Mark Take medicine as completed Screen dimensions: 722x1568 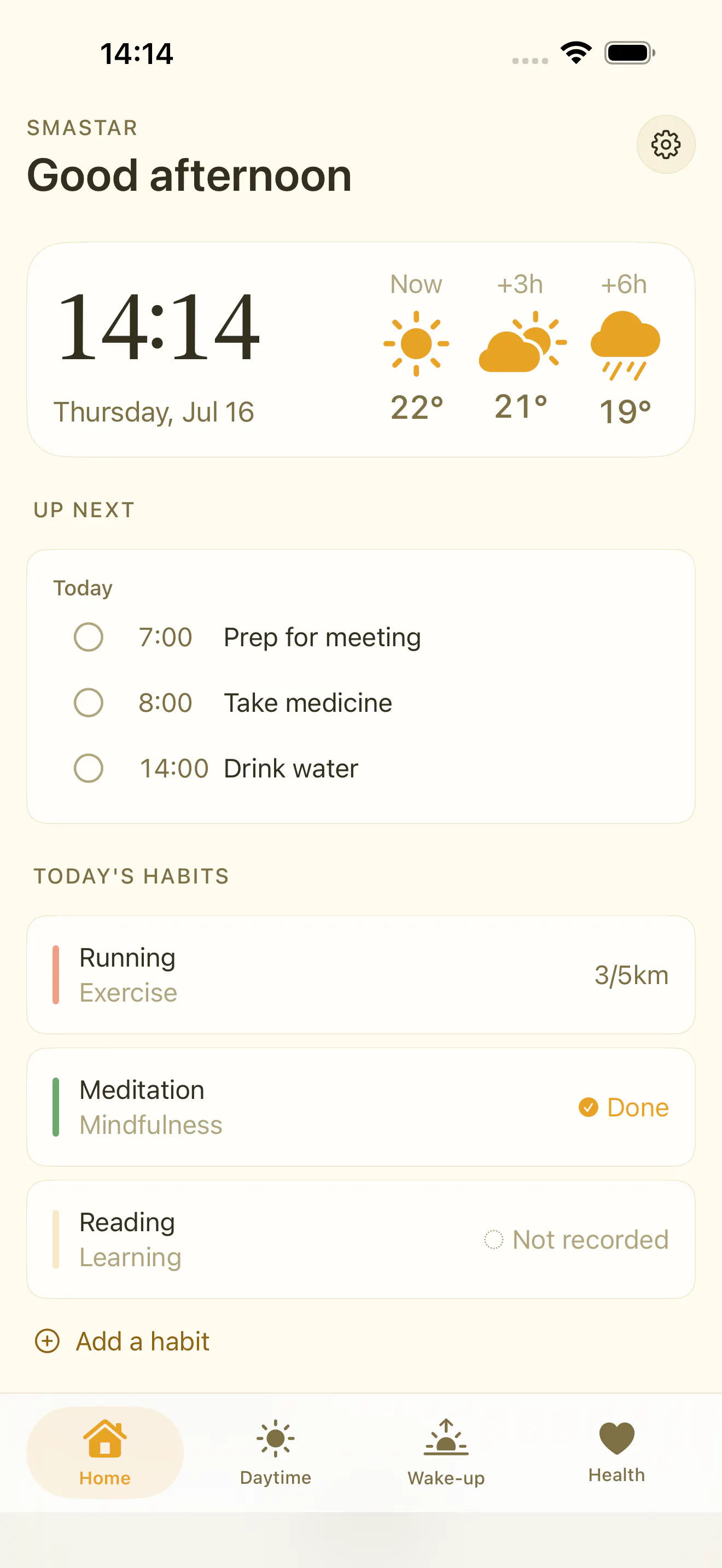[x=88, y=703]
